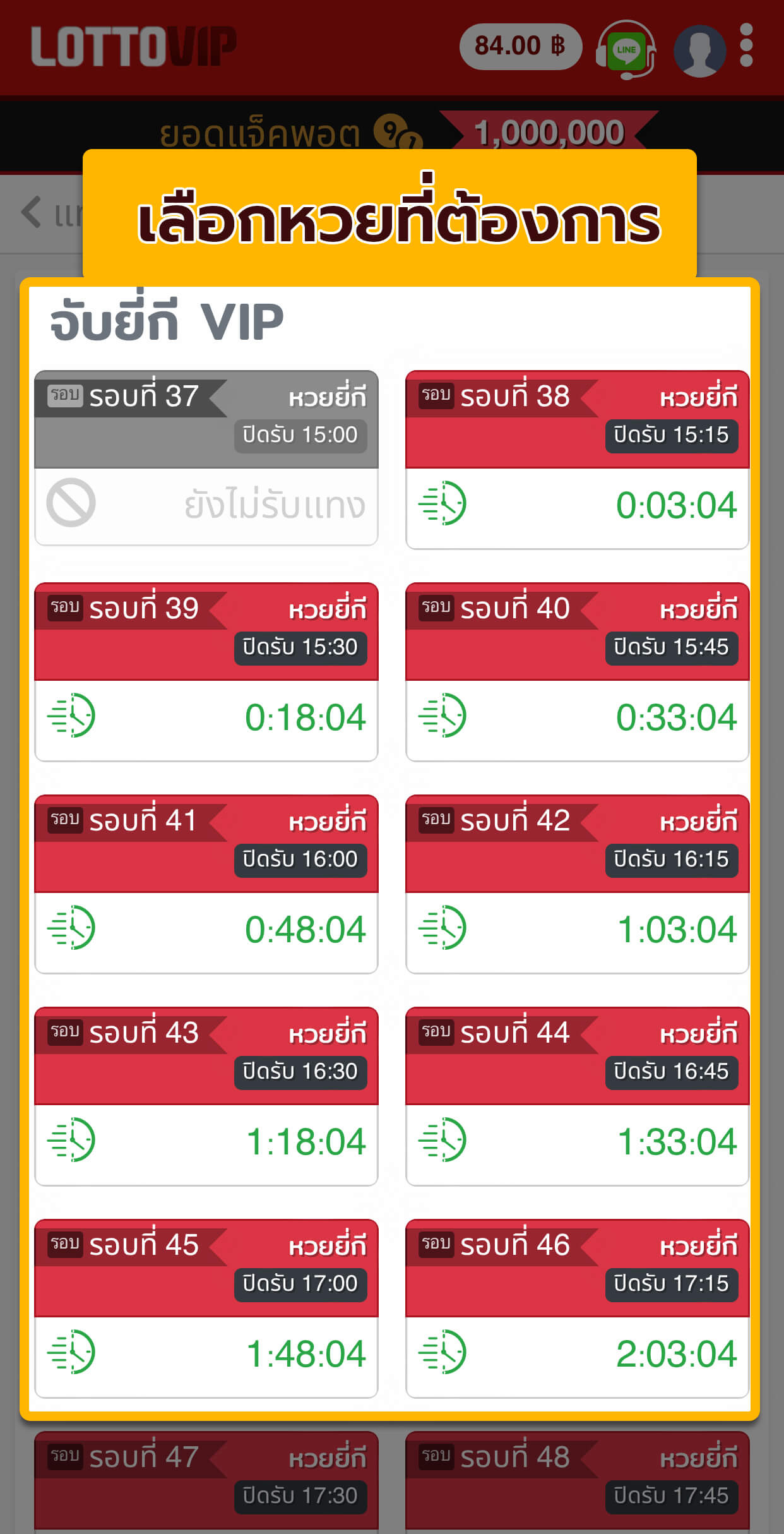
Task: Tap the 84.00 ฿ balance pill
Action: tap(521, 46)
